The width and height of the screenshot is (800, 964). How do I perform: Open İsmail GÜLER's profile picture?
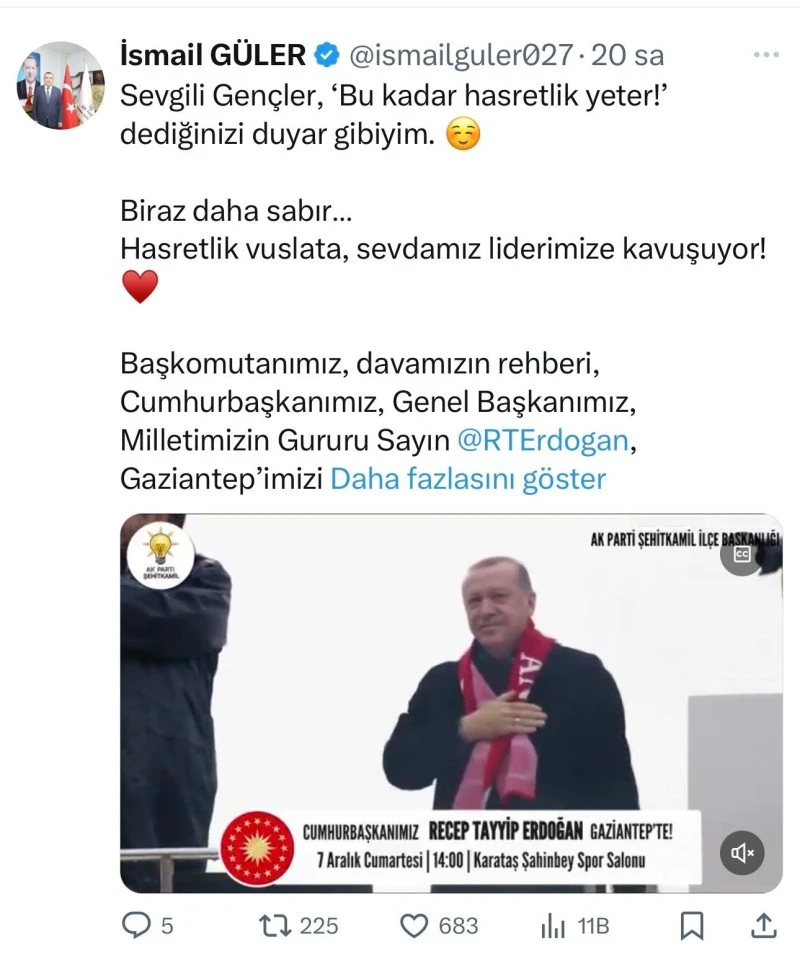tap(60, 86)
